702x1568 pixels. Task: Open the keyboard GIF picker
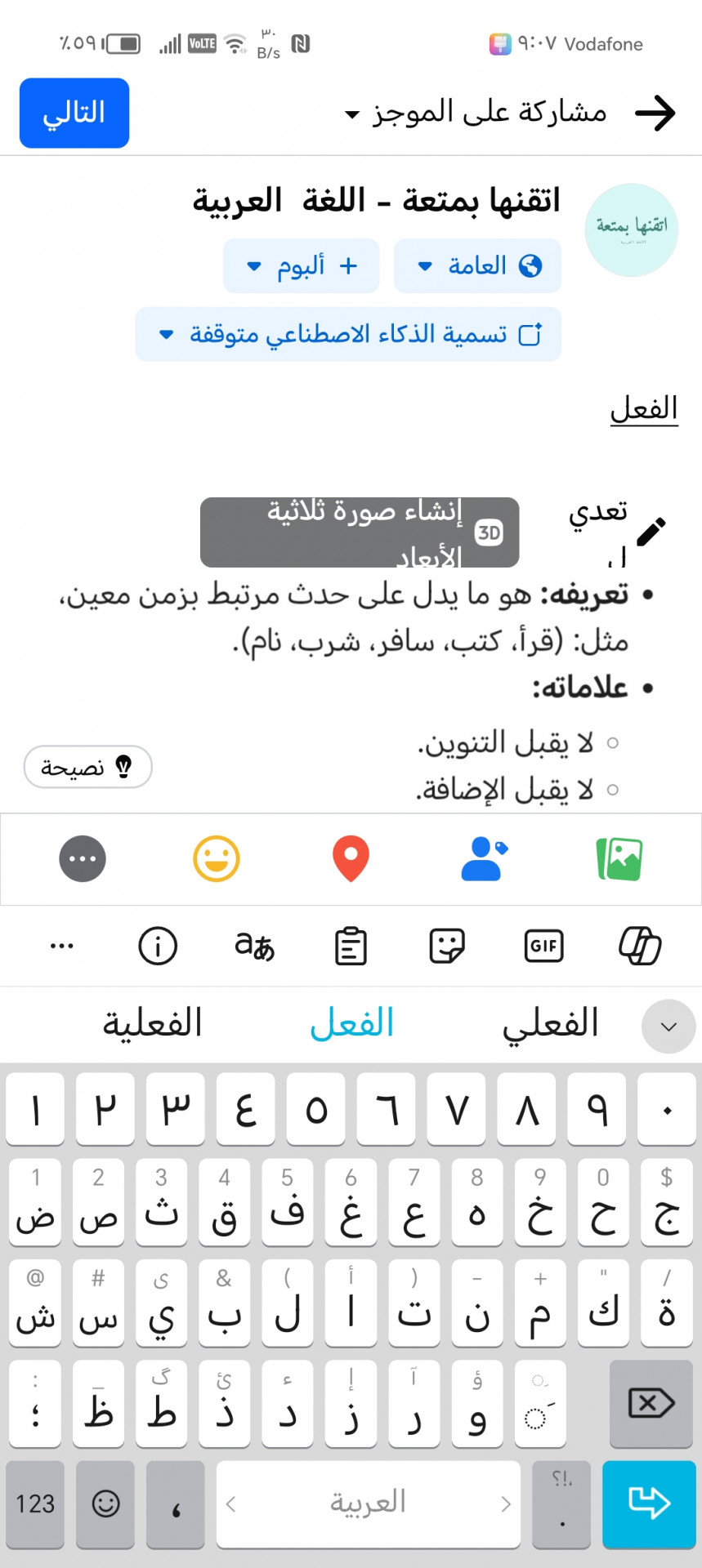543,947
